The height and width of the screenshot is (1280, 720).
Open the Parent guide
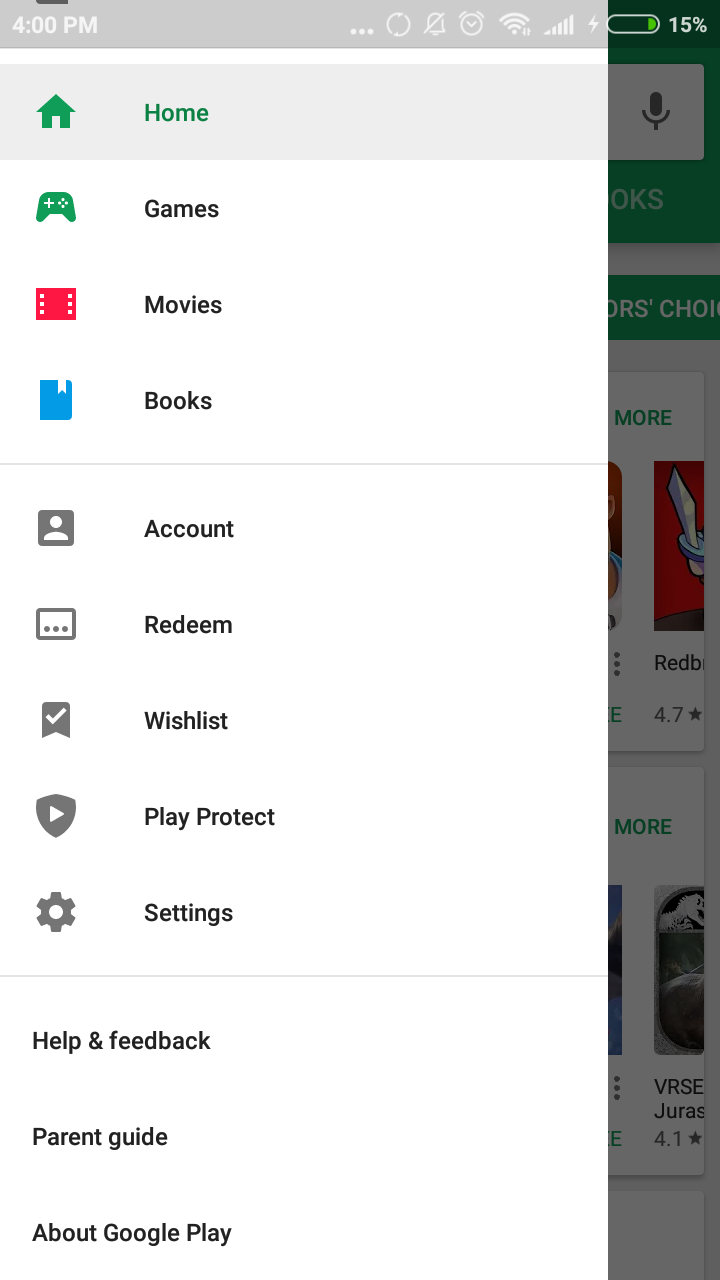[x=100, y=1137]
